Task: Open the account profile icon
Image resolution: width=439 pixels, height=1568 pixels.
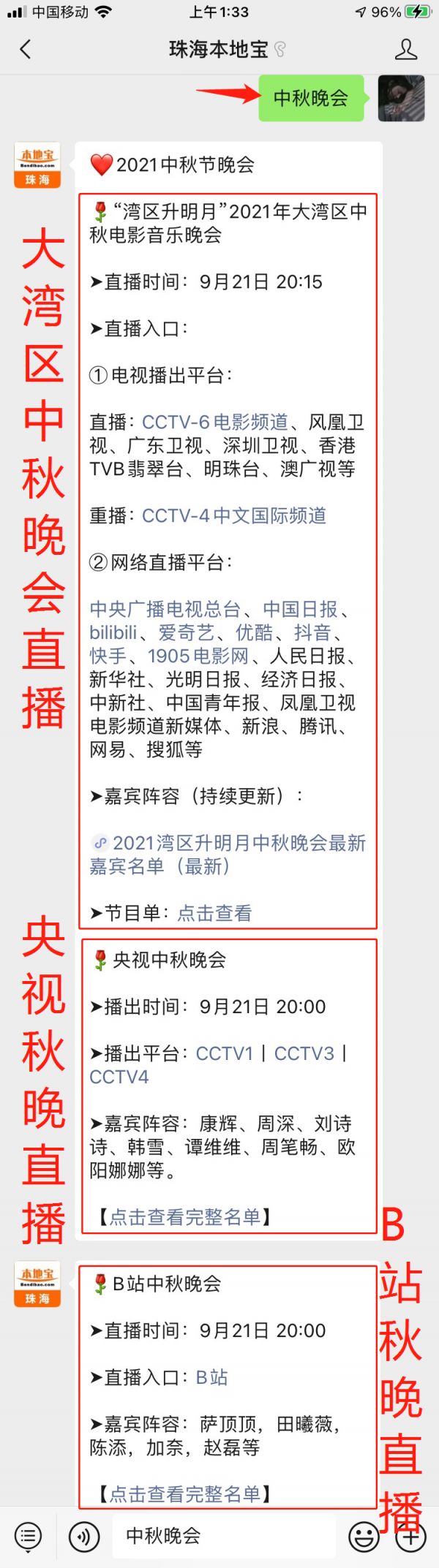Action: click(x=405, y=49)
